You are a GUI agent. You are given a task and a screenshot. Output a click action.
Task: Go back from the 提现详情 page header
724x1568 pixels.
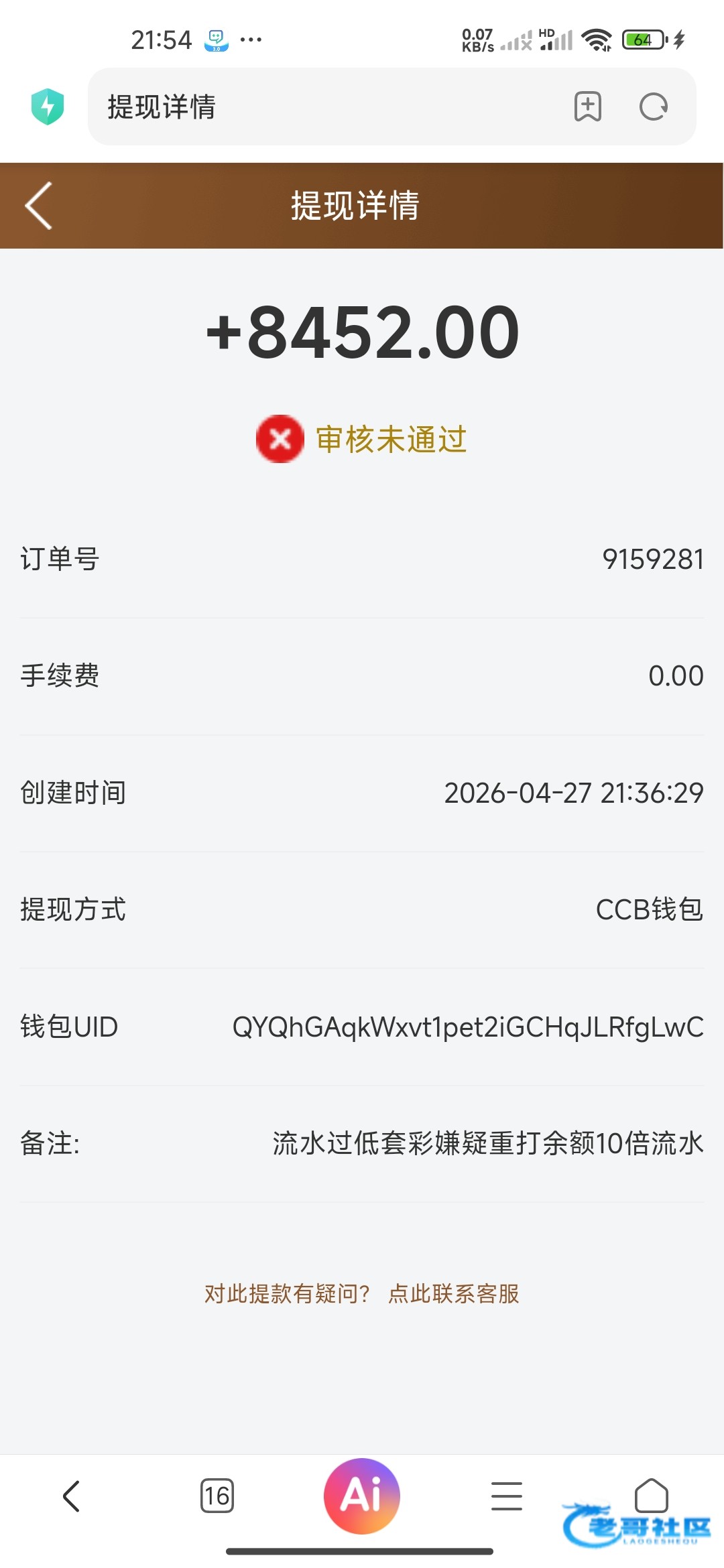[x=39, y=206]
